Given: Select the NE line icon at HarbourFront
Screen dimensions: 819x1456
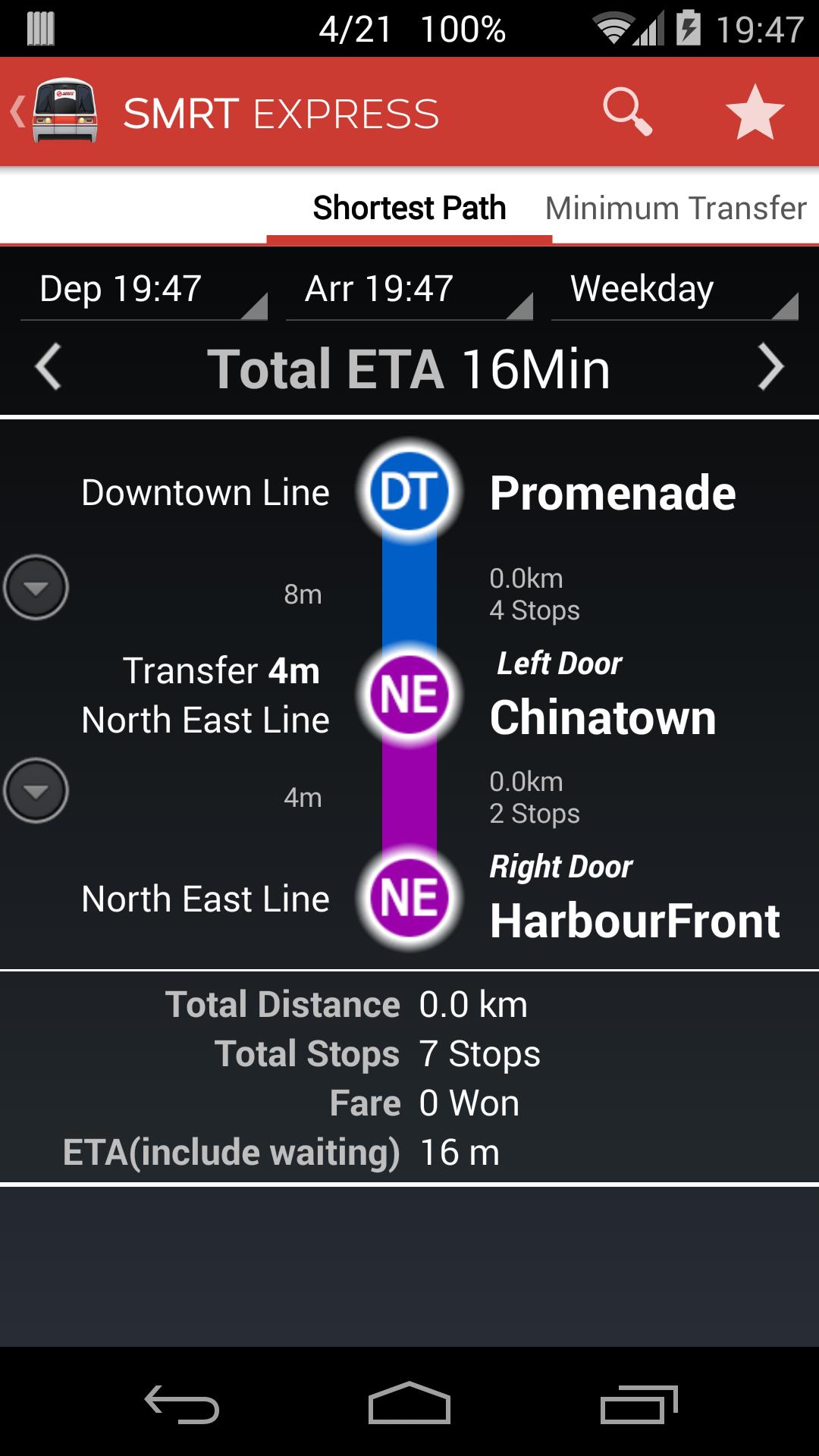Looking at the screenshot, I should click(x=409, y=899).
